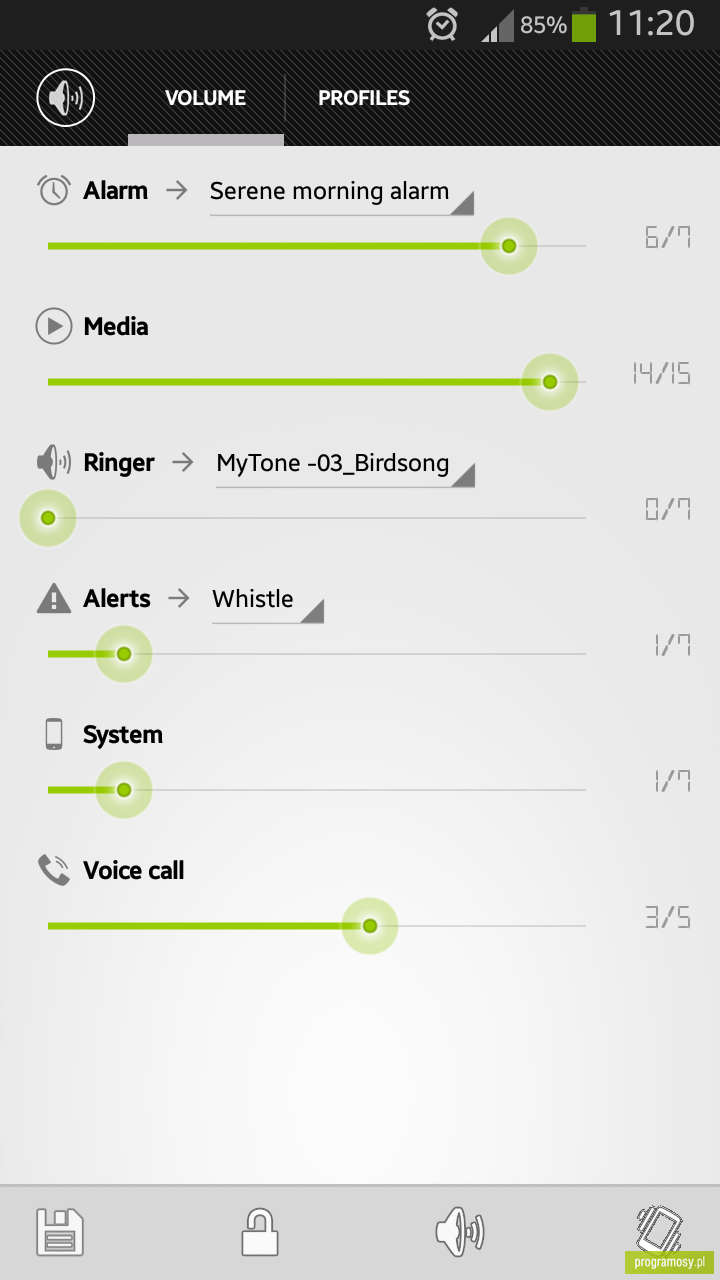The image size is (720, 1280).
Task: Tap the System volume slider
Action: pos(316,790)
